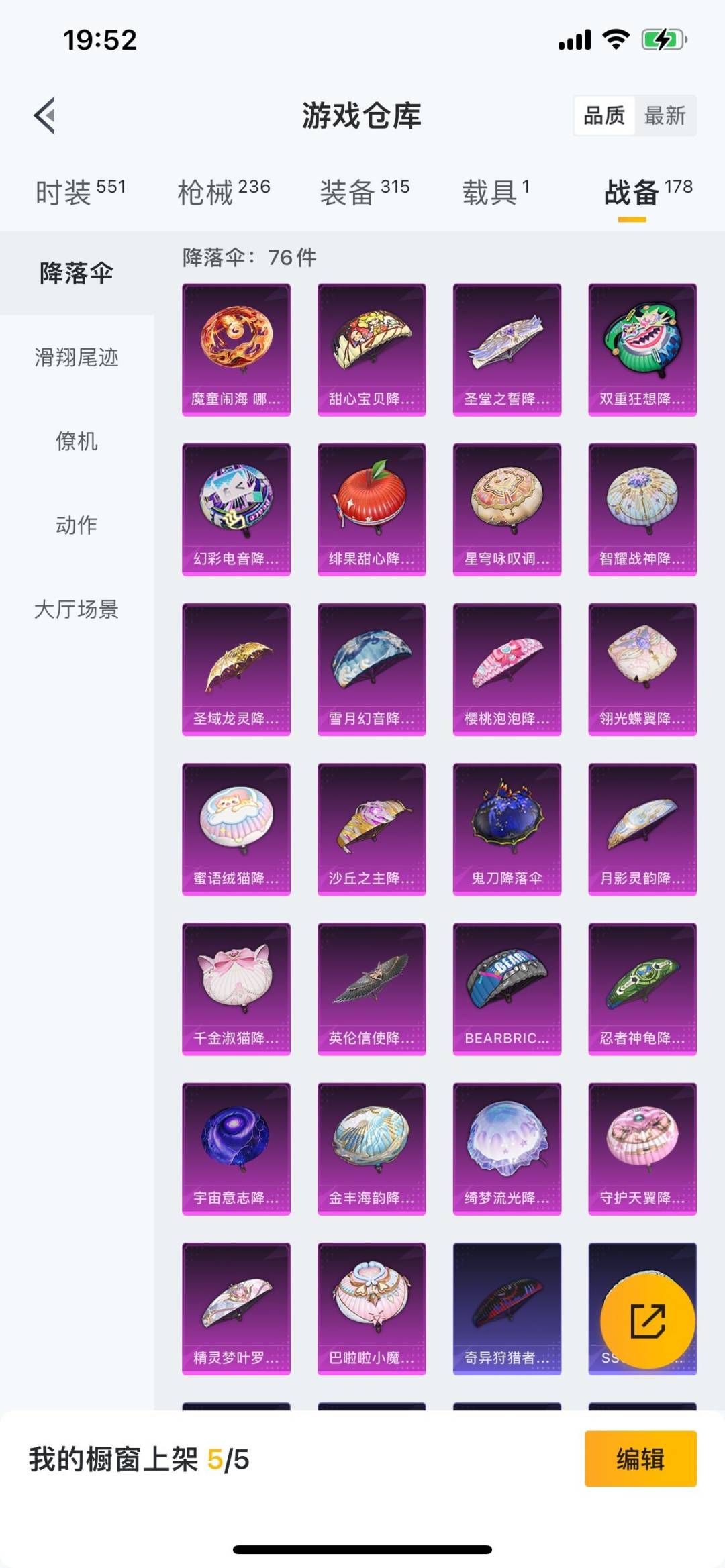725x1568 pixels.
Task: Sort items by 最新
Action: 665,115
